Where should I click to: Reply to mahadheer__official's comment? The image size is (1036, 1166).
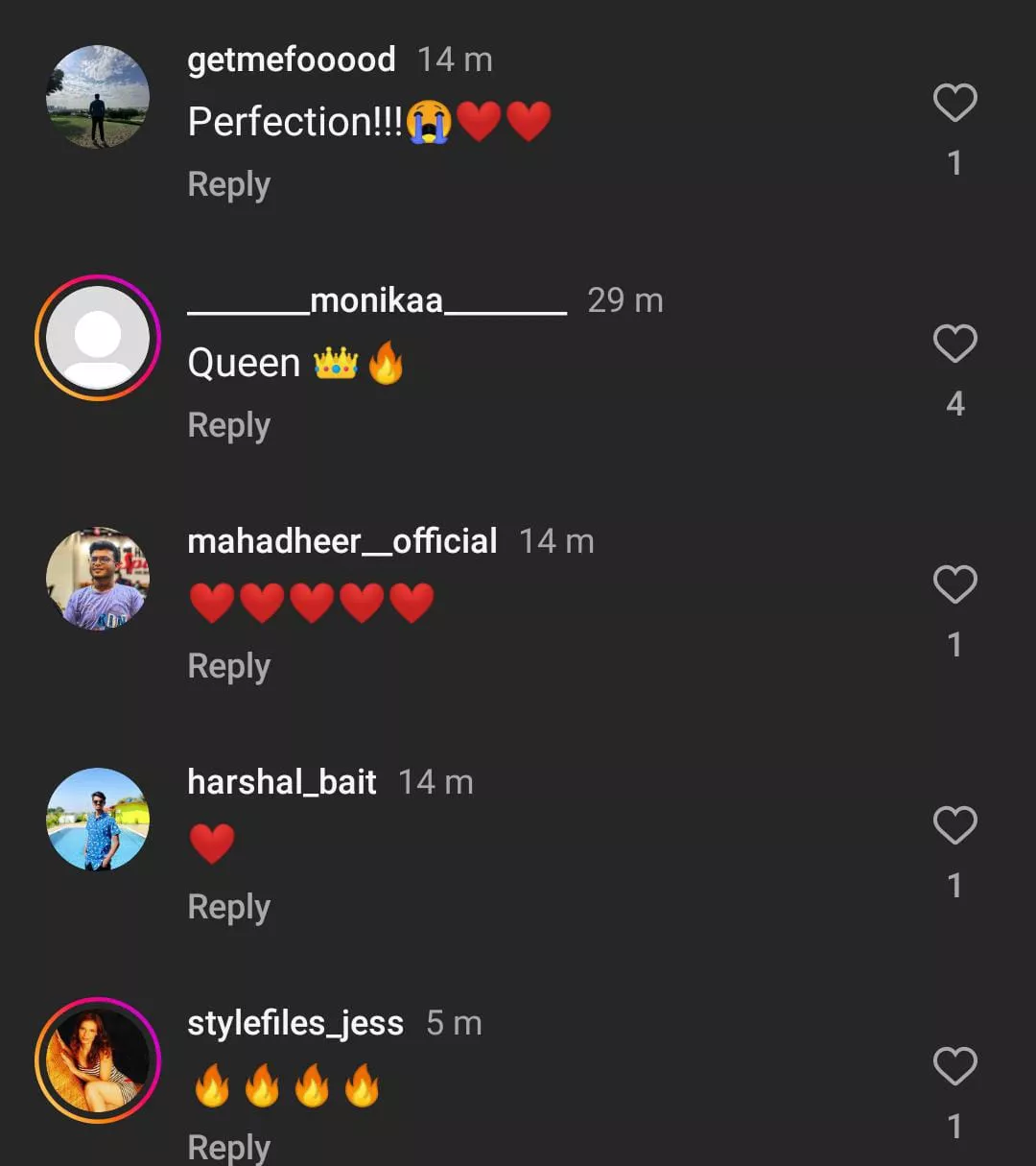228,666
